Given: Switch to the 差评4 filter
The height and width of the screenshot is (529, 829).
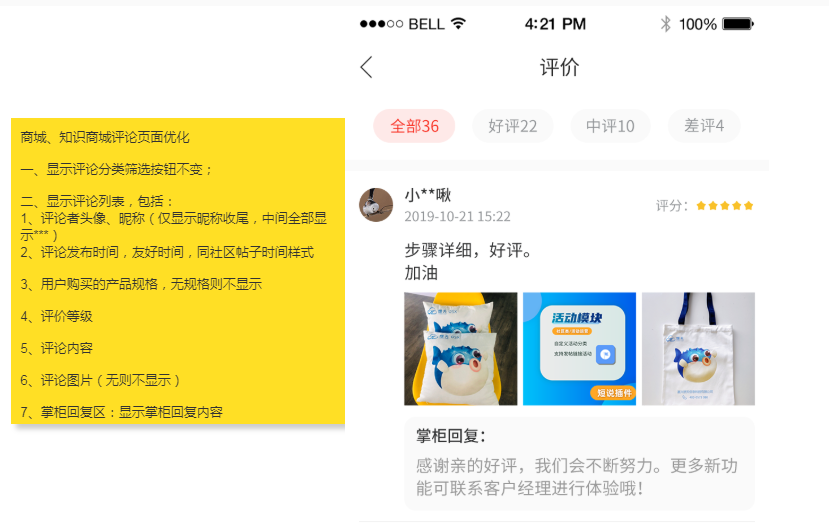Looking at the screenshot, I should pos(704,126).
